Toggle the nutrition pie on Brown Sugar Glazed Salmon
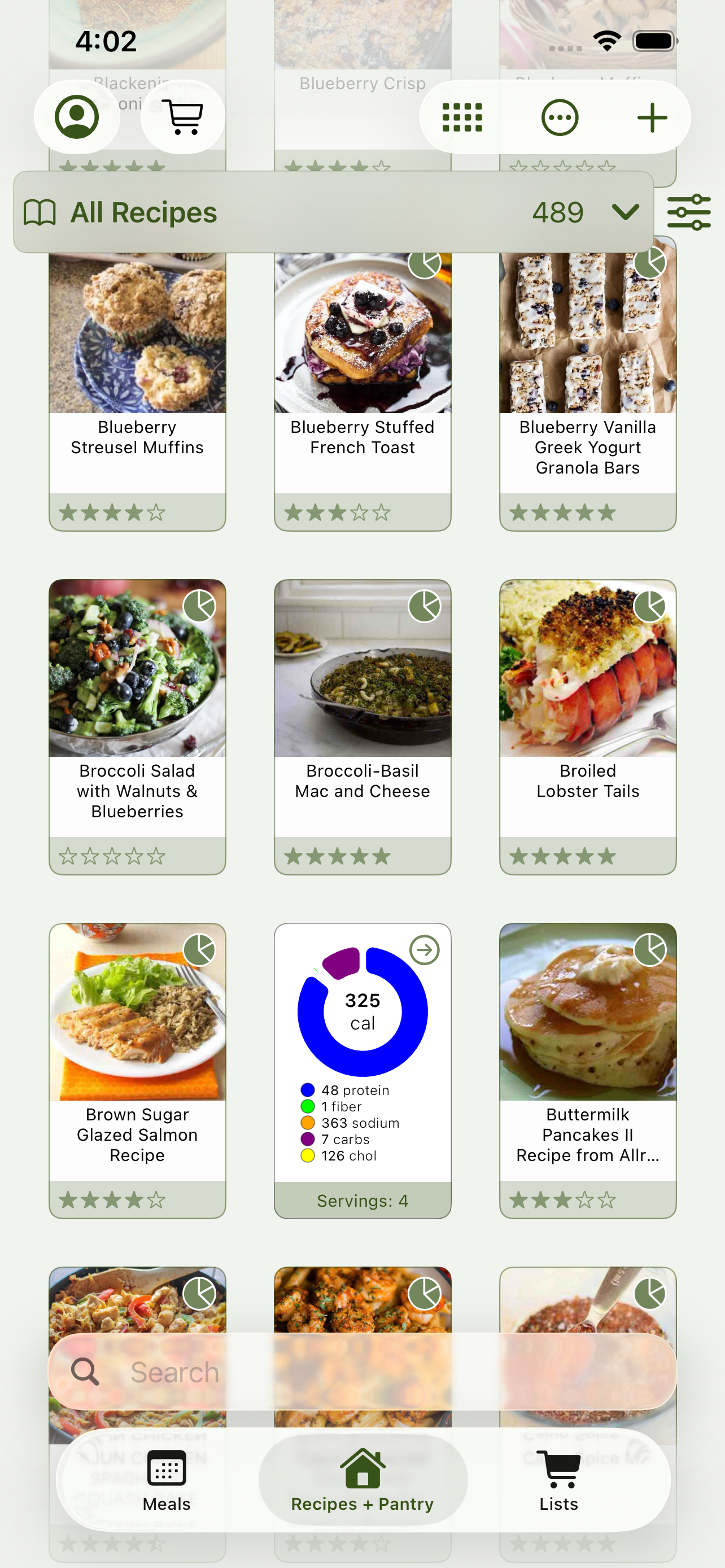 [199, 949]
